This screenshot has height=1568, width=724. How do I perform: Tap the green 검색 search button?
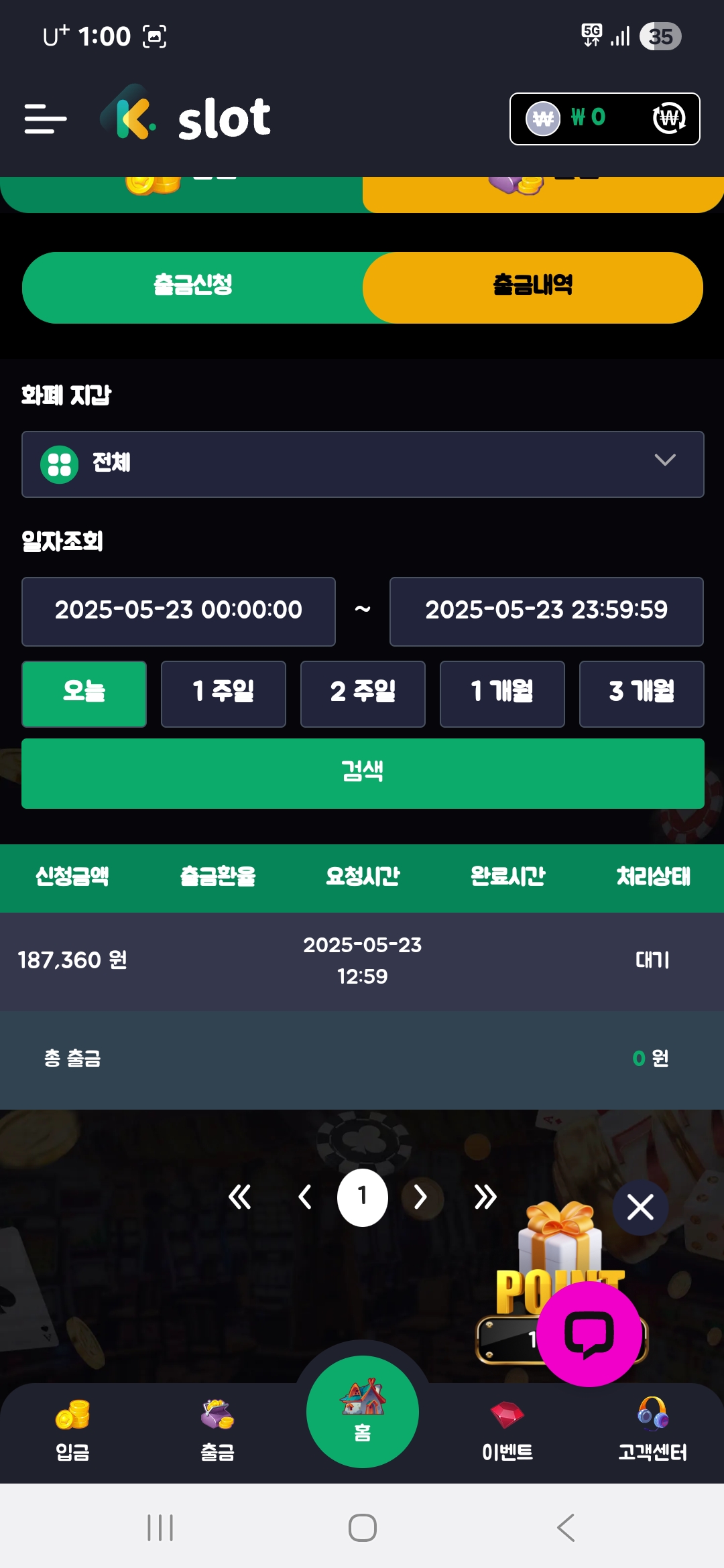(x=363, y=773)
